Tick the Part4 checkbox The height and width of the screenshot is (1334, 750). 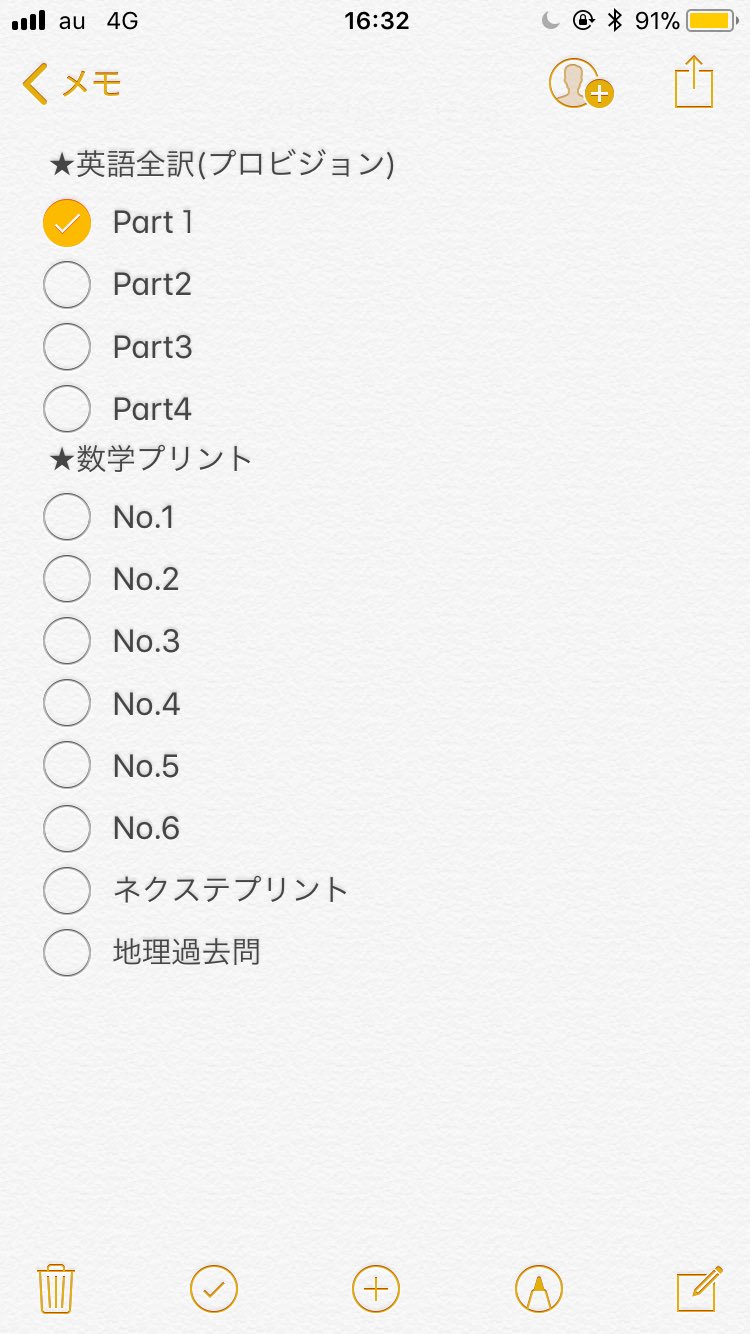click(67, 409)
